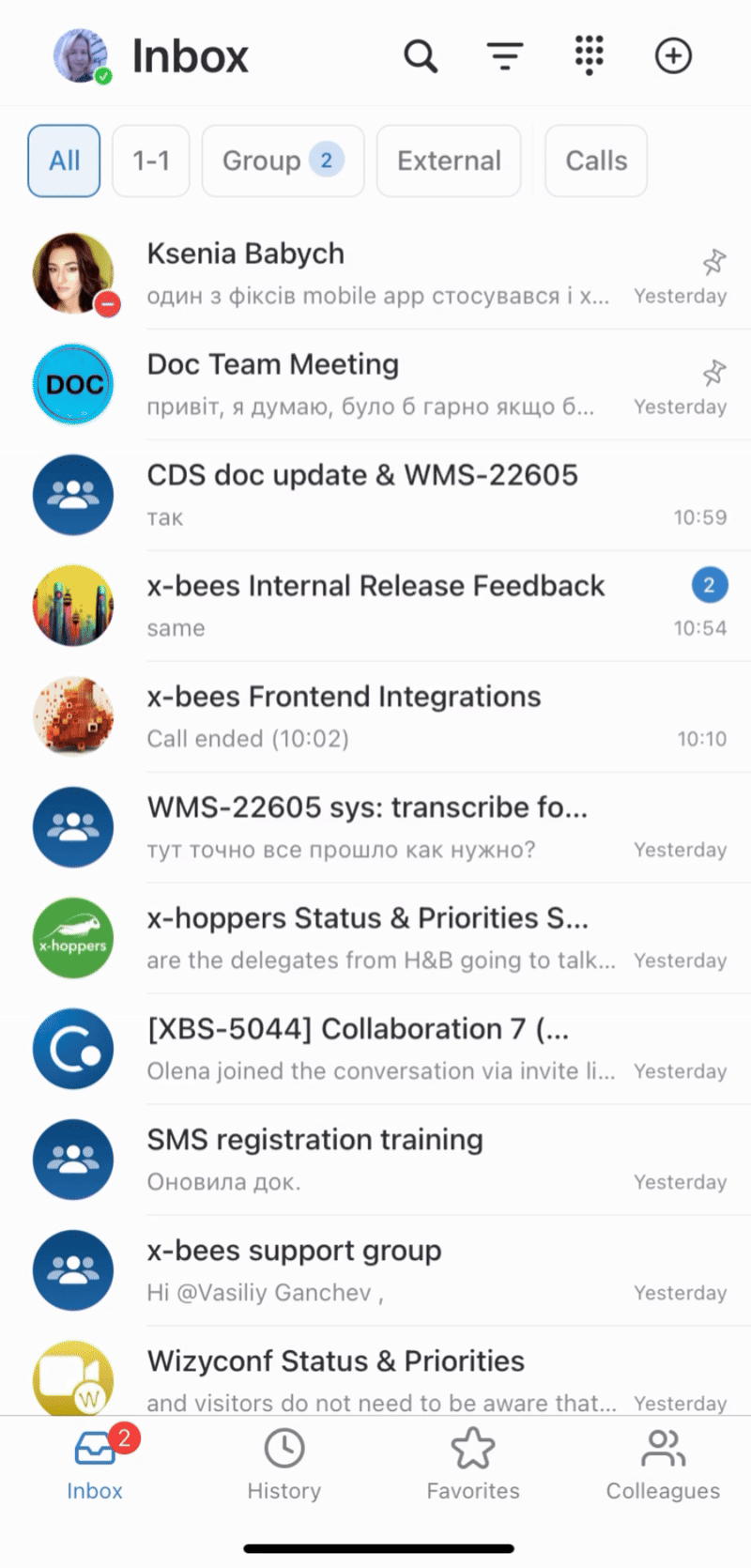Open the chat with Ksenia Babych
This screenshot has height=1568, width=751.
point(375,273)
